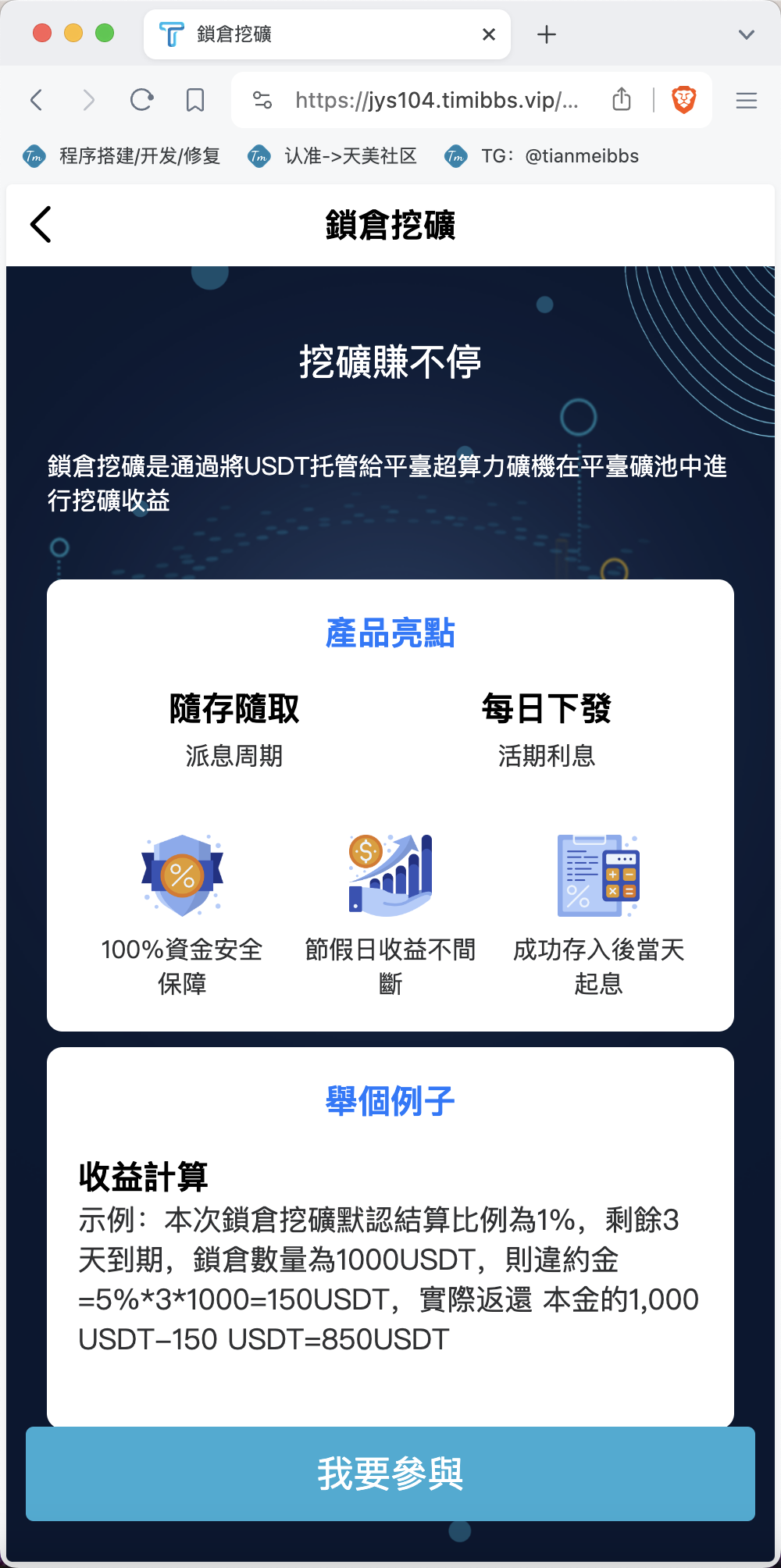The height and width of the screenshot is (1568, 781).
Task: Open the browser hamburger menu
Action: click(x=747, y=100)
